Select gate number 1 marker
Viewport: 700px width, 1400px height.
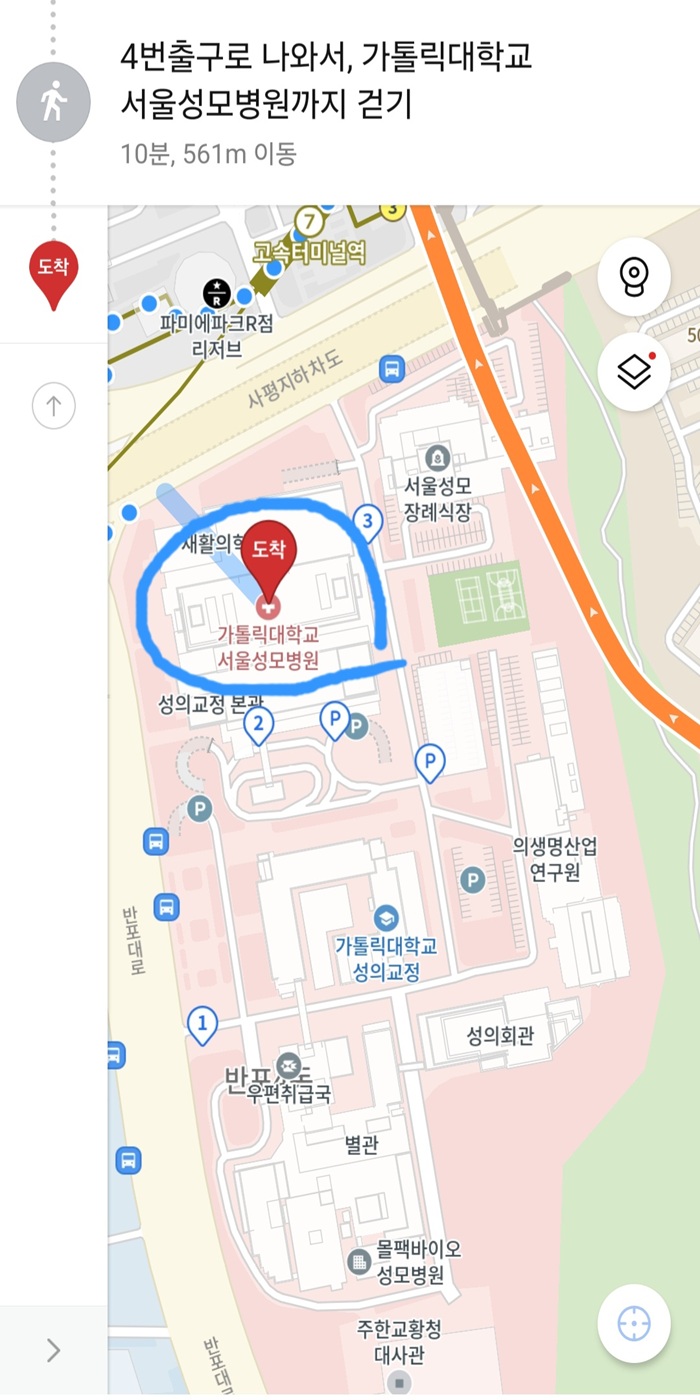tap(203, 1023)
